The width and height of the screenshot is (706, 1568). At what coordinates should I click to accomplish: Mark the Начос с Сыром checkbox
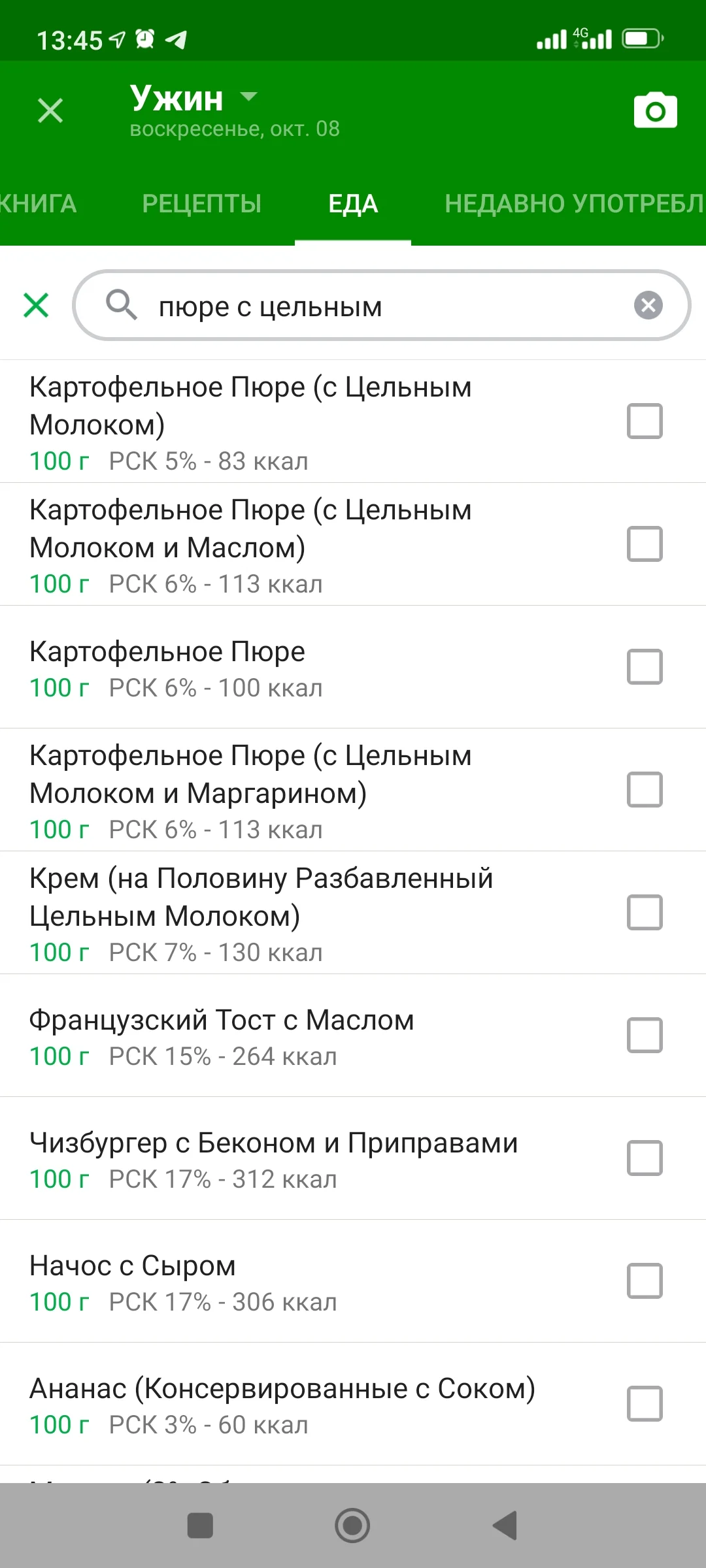(645, 1281)
